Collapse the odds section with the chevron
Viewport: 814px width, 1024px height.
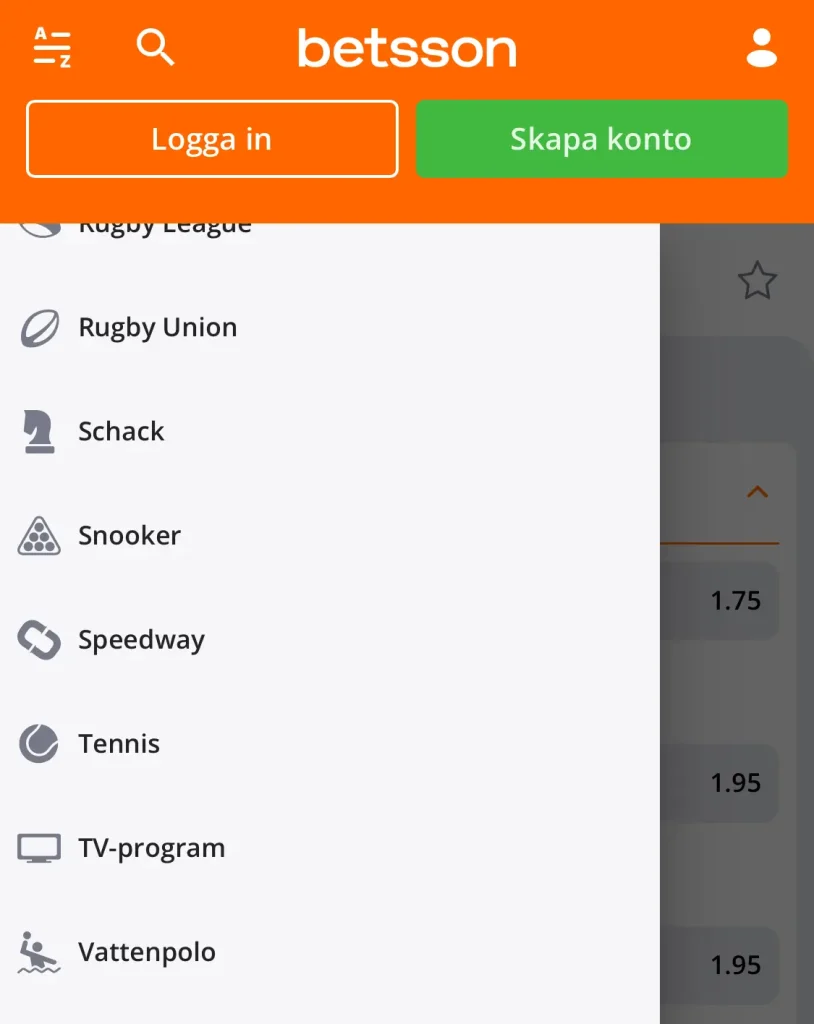757,492
